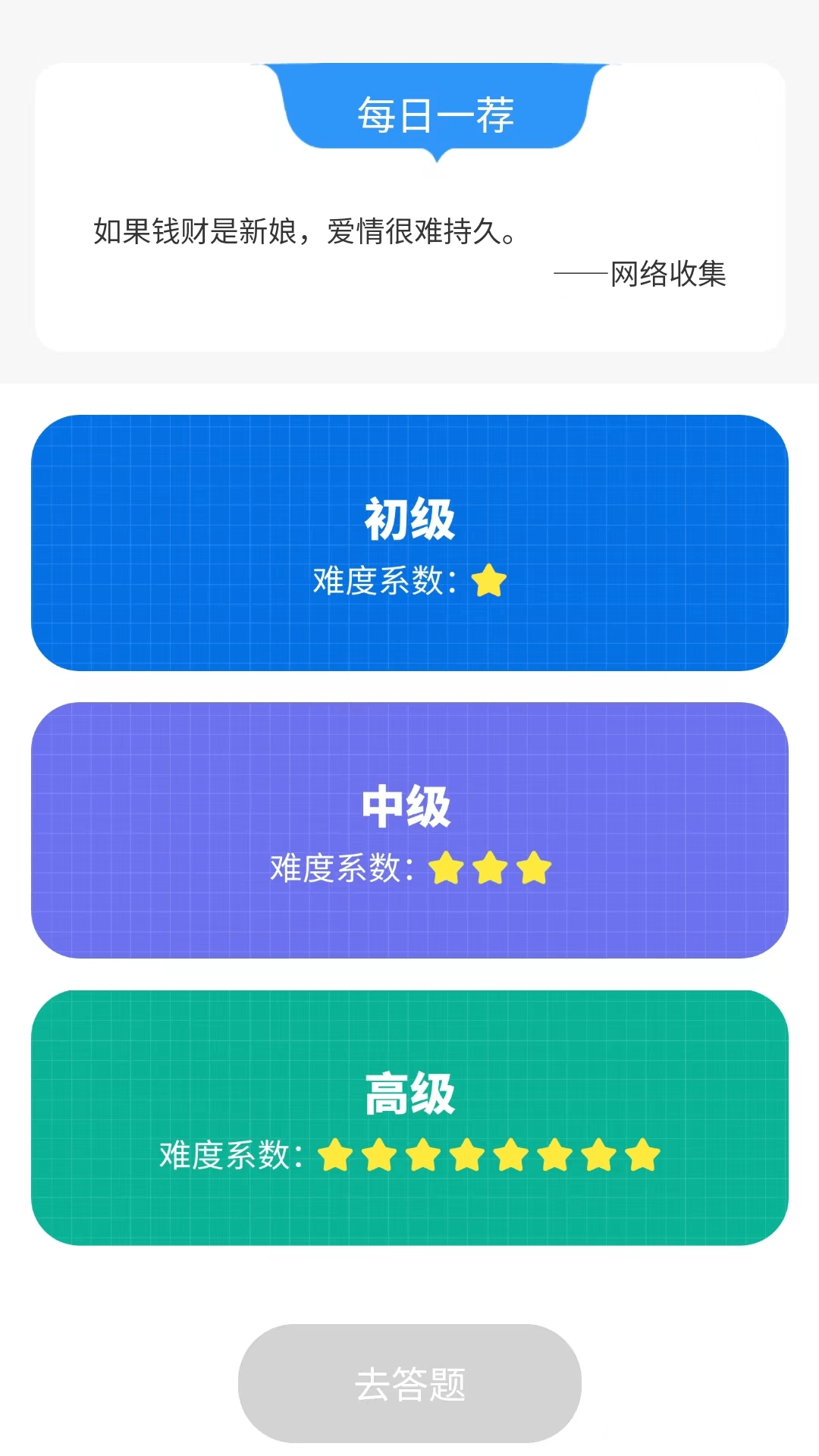Tap the 去答题 button

coord(409,1383)
